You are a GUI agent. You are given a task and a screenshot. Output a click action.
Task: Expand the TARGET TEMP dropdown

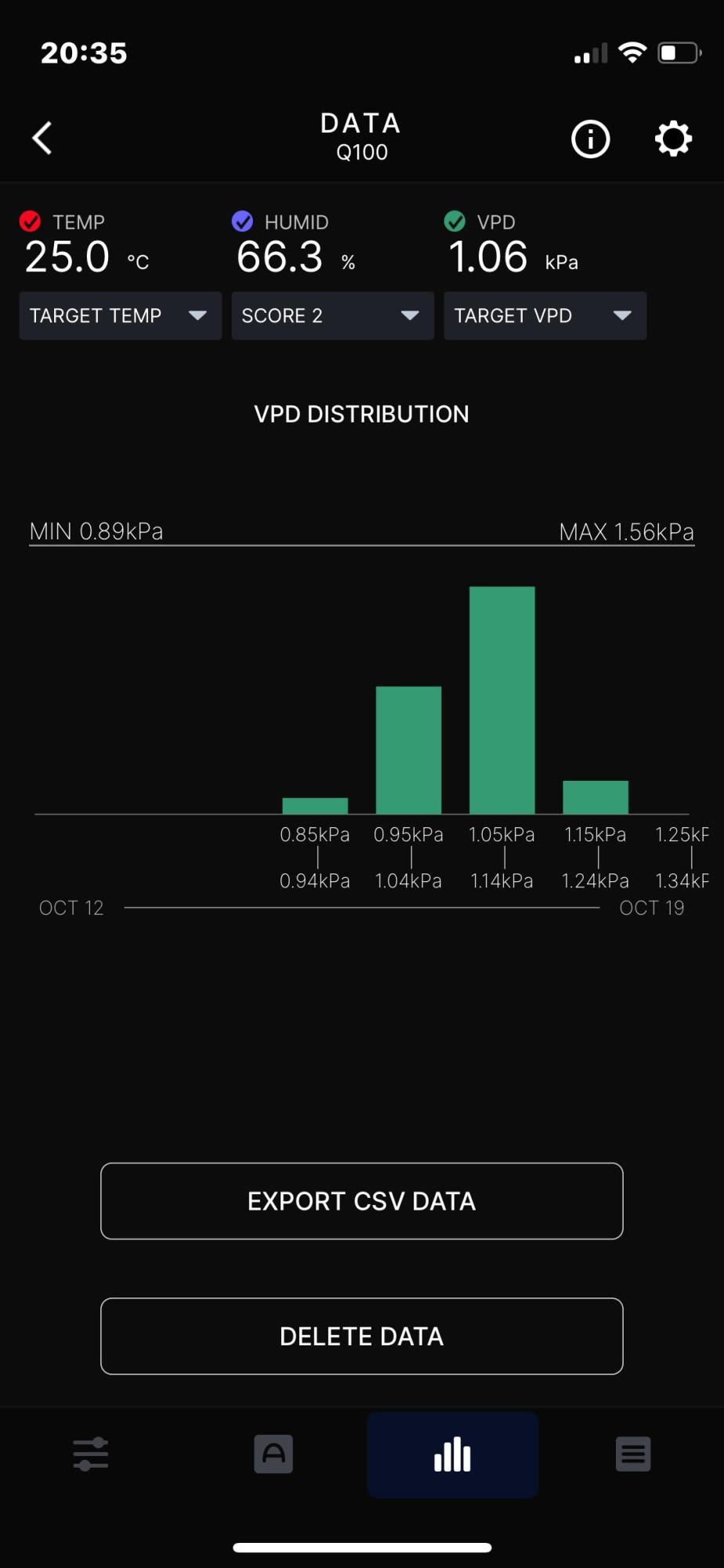coord(120,316)
